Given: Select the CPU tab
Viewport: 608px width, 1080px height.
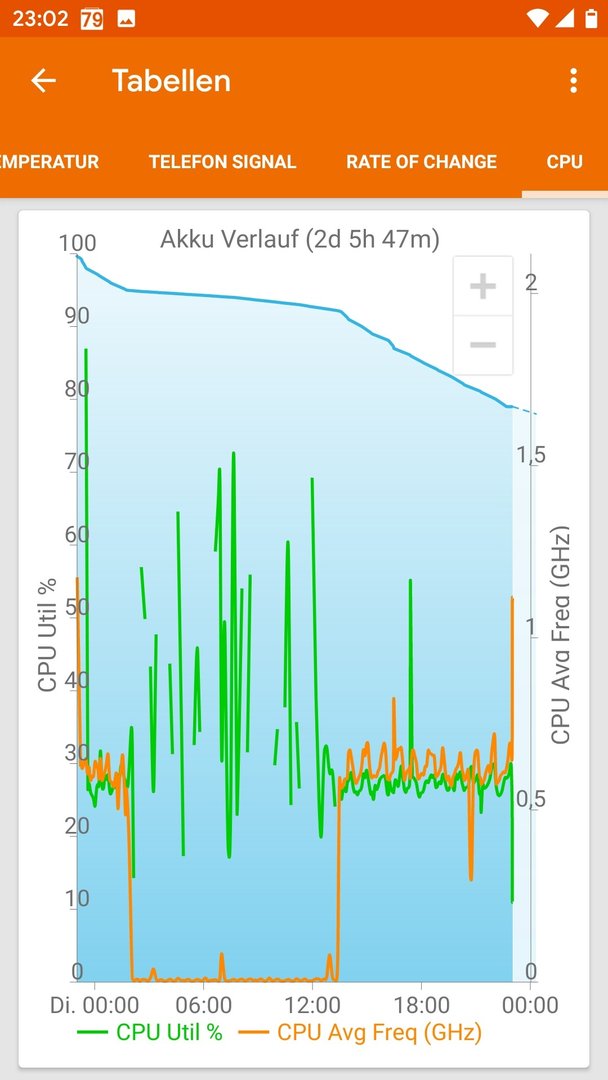Looking at the screenshot, I should pos(565,162).
